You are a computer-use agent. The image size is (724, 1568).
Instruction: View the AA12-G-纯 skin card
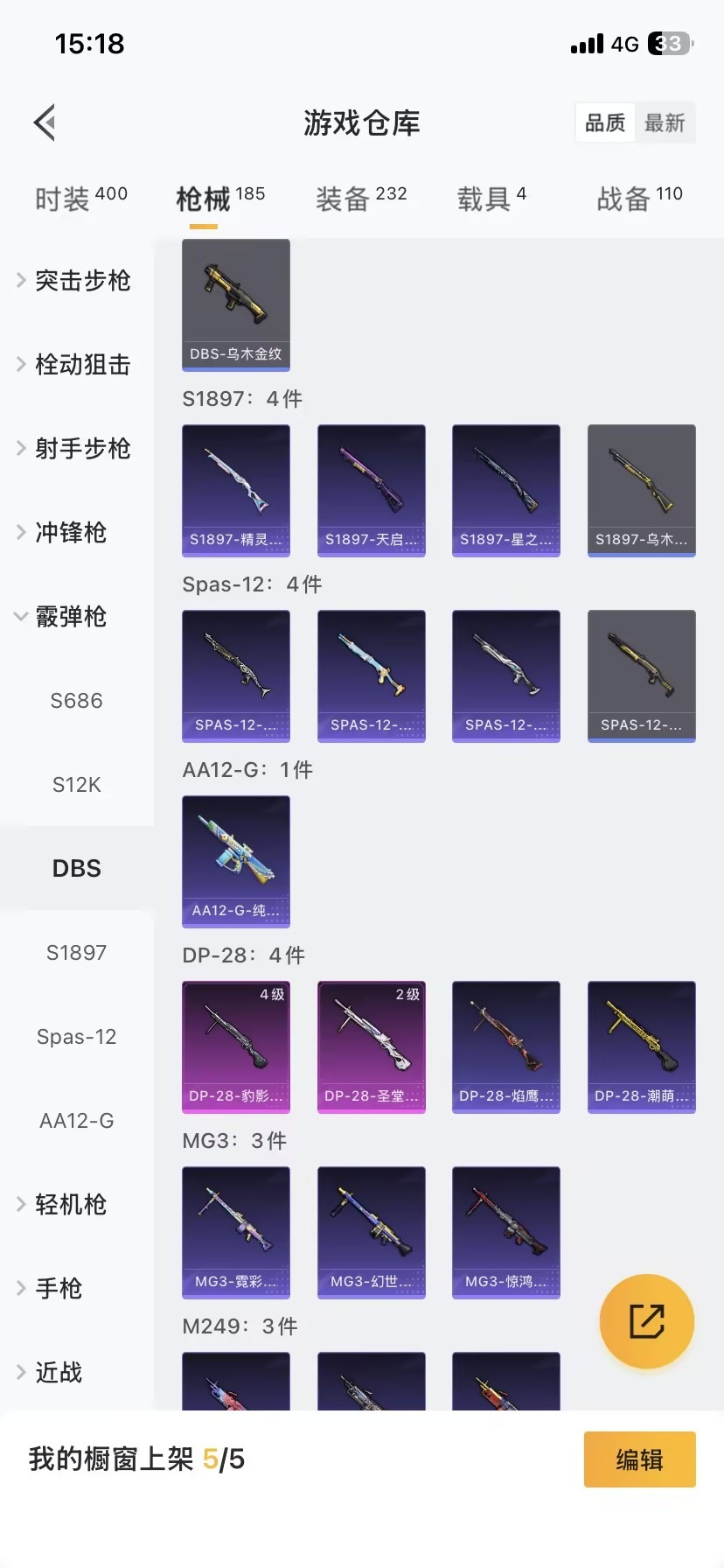coord(235,862)
